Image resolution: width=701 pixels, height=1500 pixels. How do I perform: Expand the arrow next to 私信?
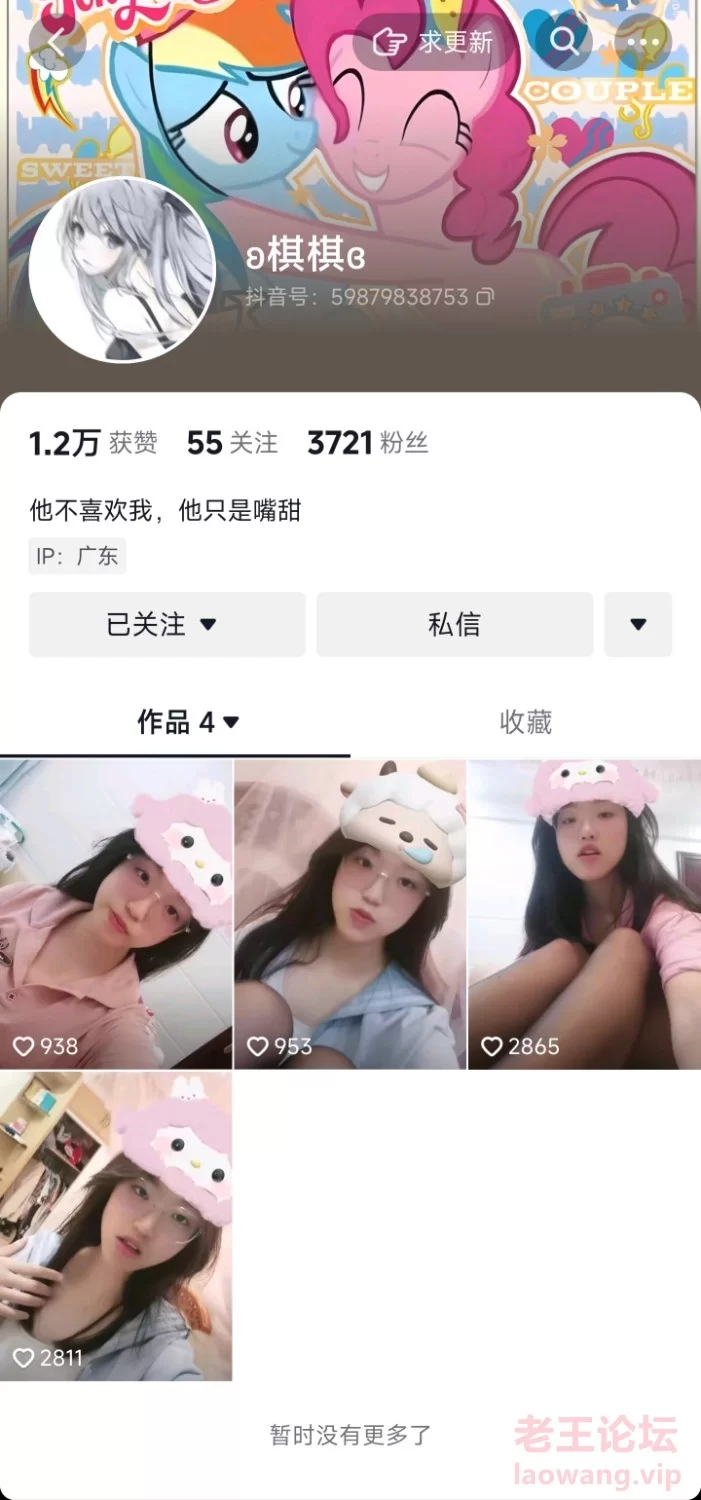pyautogui.click(x=638, y=624)
